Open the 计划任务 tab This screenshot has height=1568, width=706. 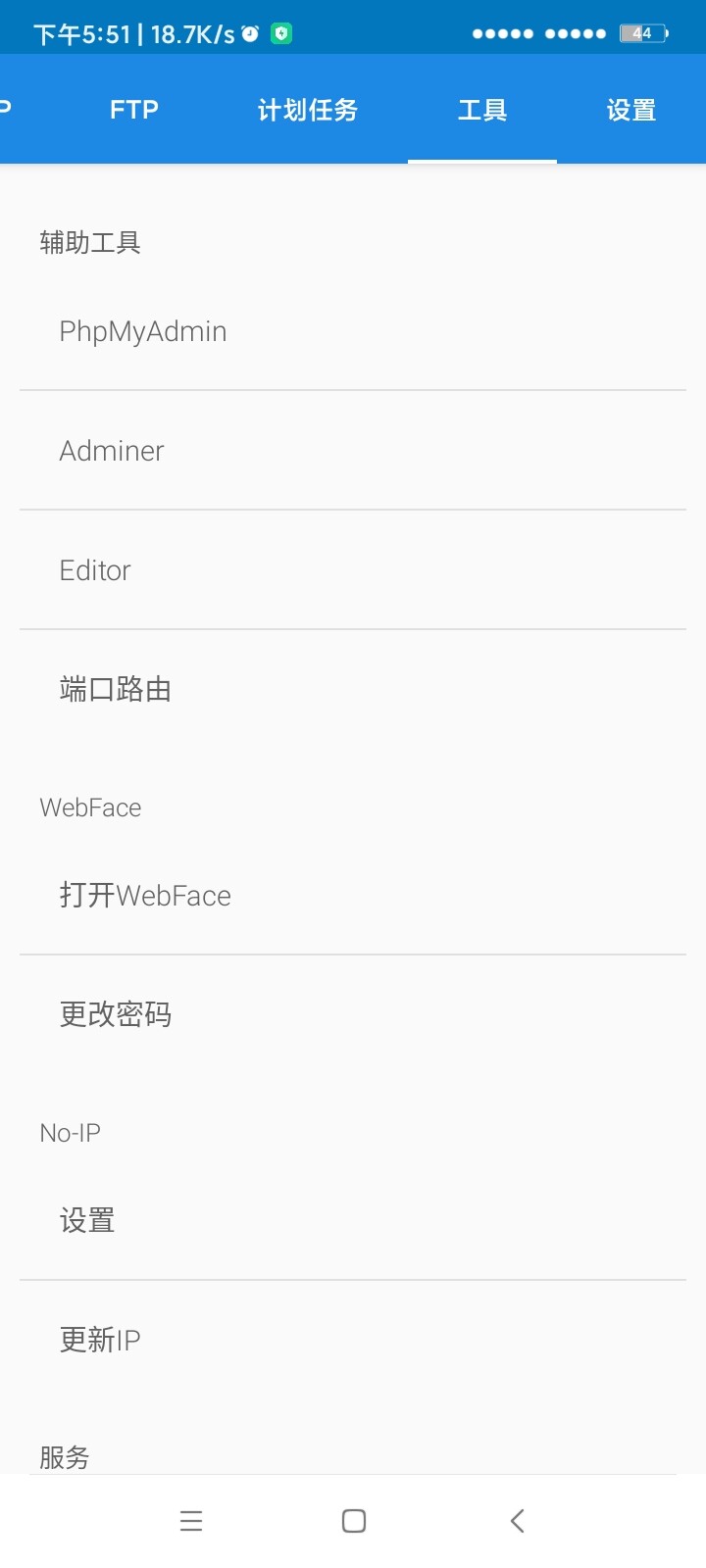click(x=308, y=110)
